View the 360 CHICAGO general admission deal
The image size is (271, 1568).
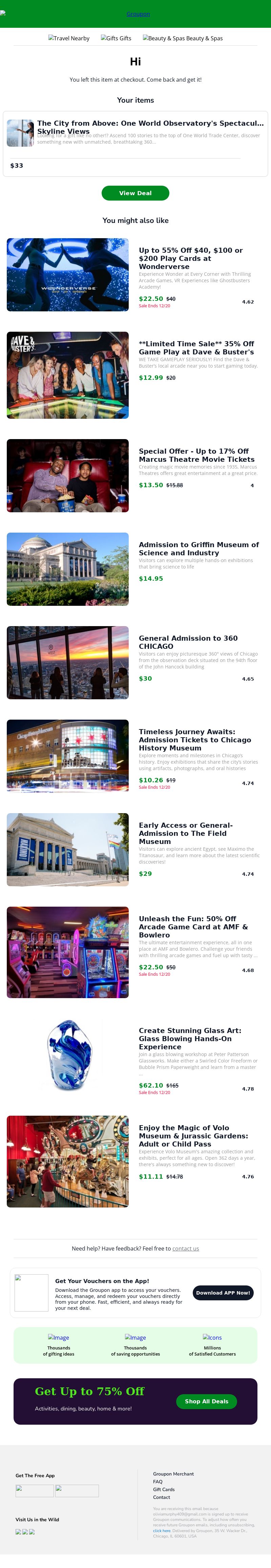(188, 642)
